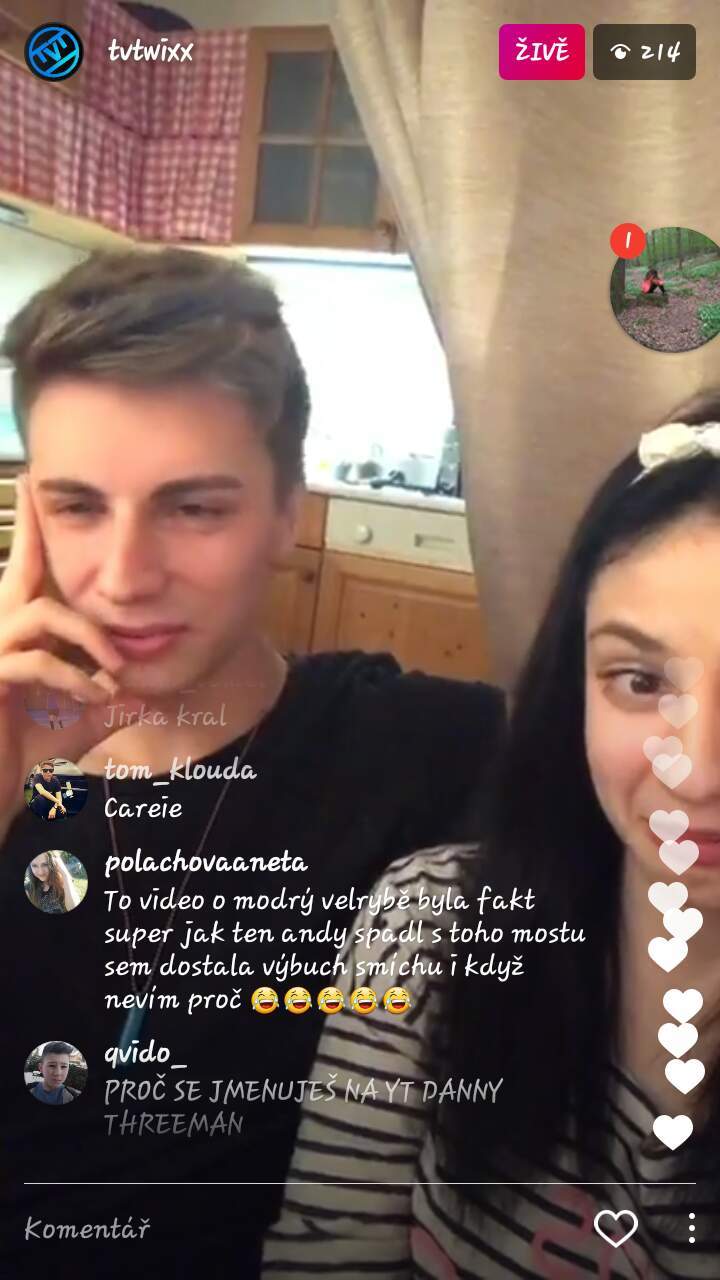Open the three-dot overflow menu
Screen dimensions: 720x1280
[x=691, y=1229]
